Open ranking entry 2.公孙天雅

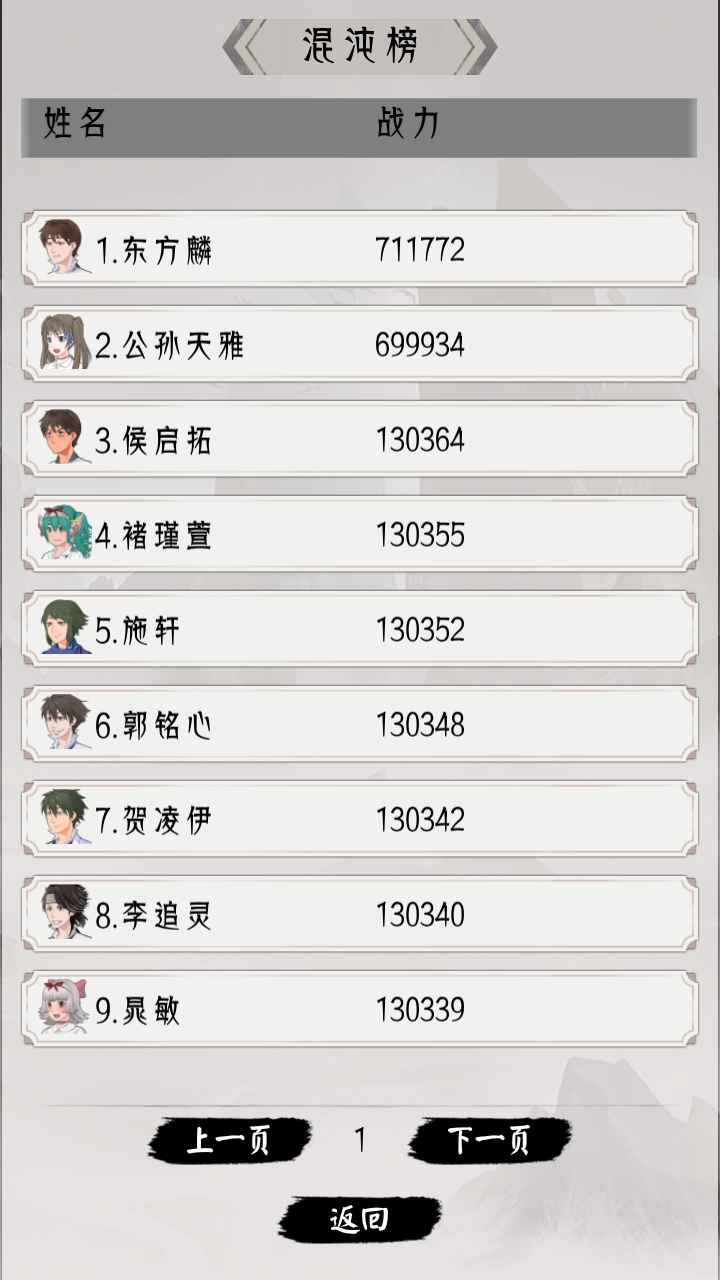point(359,345)
